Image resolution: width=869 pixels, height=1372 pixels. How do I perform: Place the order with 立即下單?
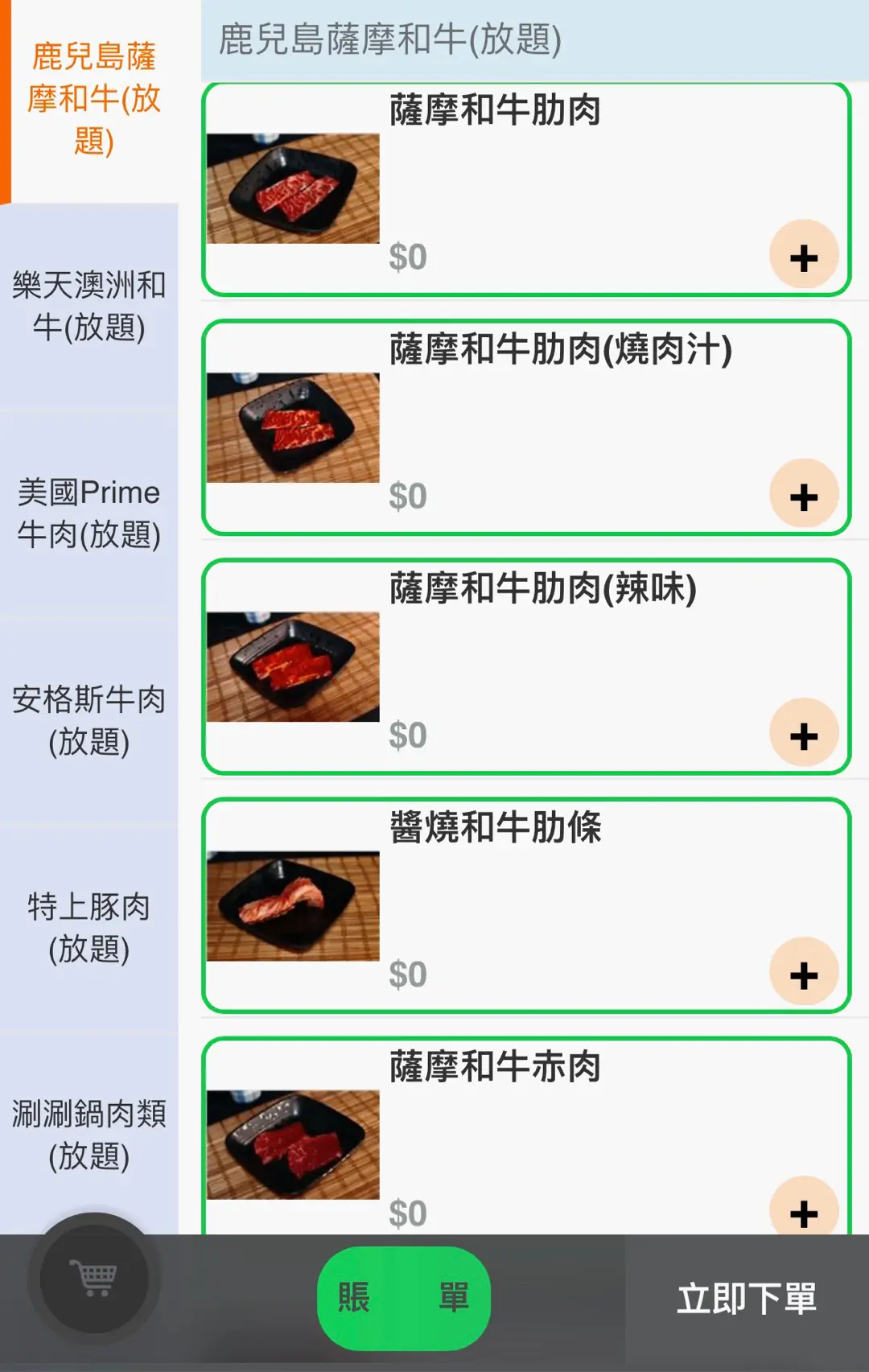pos(746,1299)
